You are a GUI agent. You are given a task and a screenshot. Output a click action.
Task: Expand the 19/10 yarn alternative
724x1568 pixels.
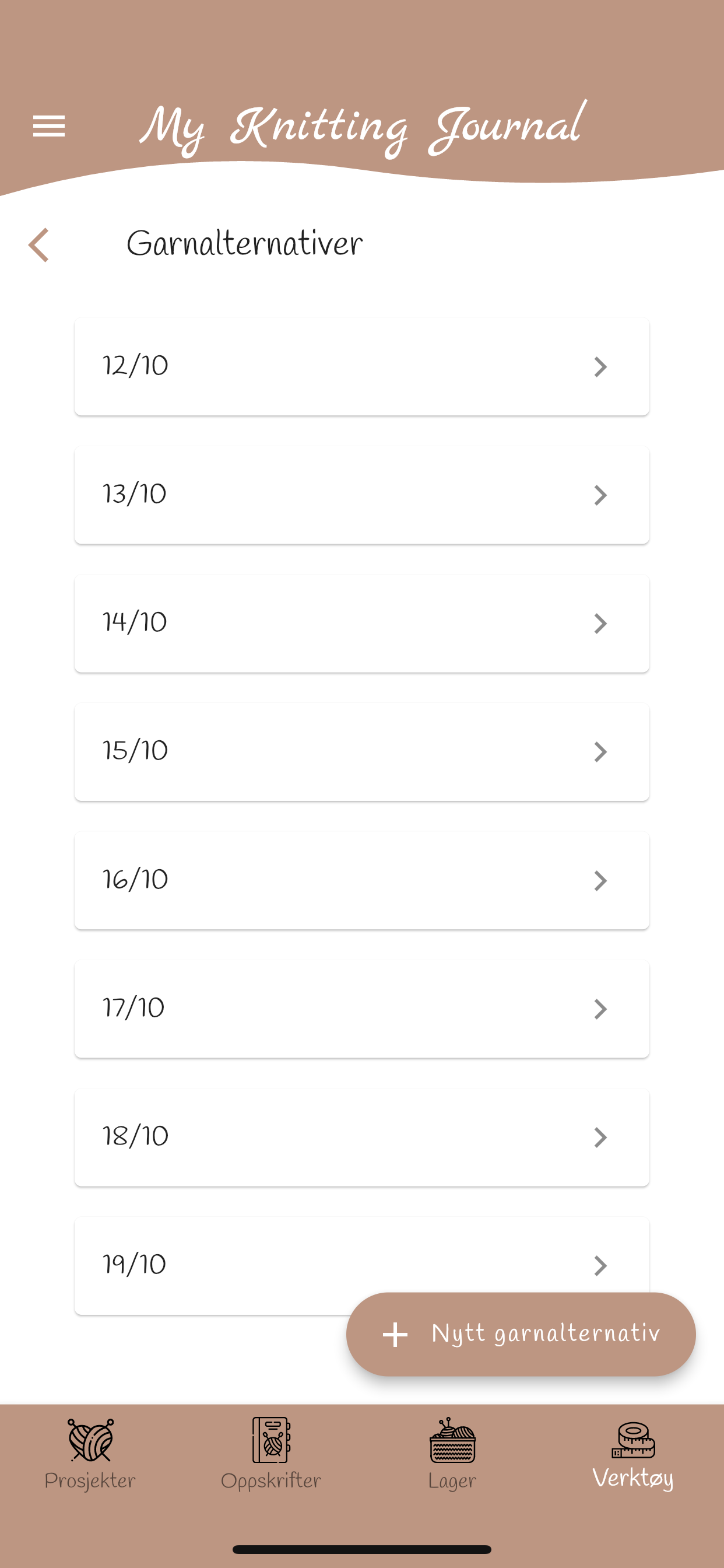(x=362, y=1263)
